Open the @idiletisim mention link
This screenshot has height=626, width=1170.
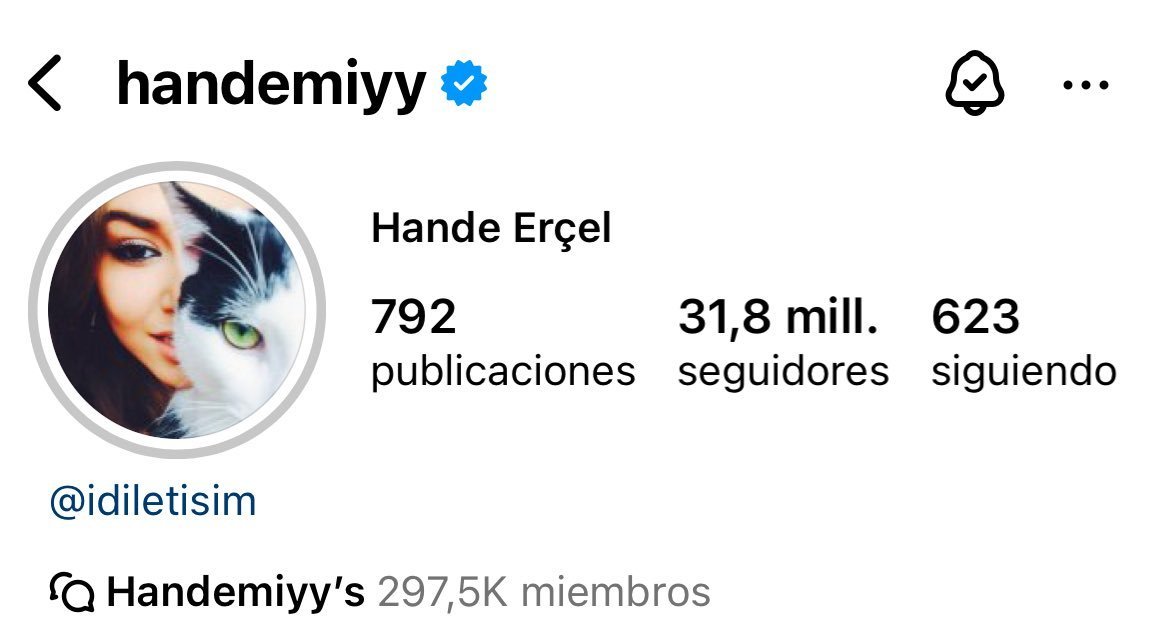(x=153, y=501)
